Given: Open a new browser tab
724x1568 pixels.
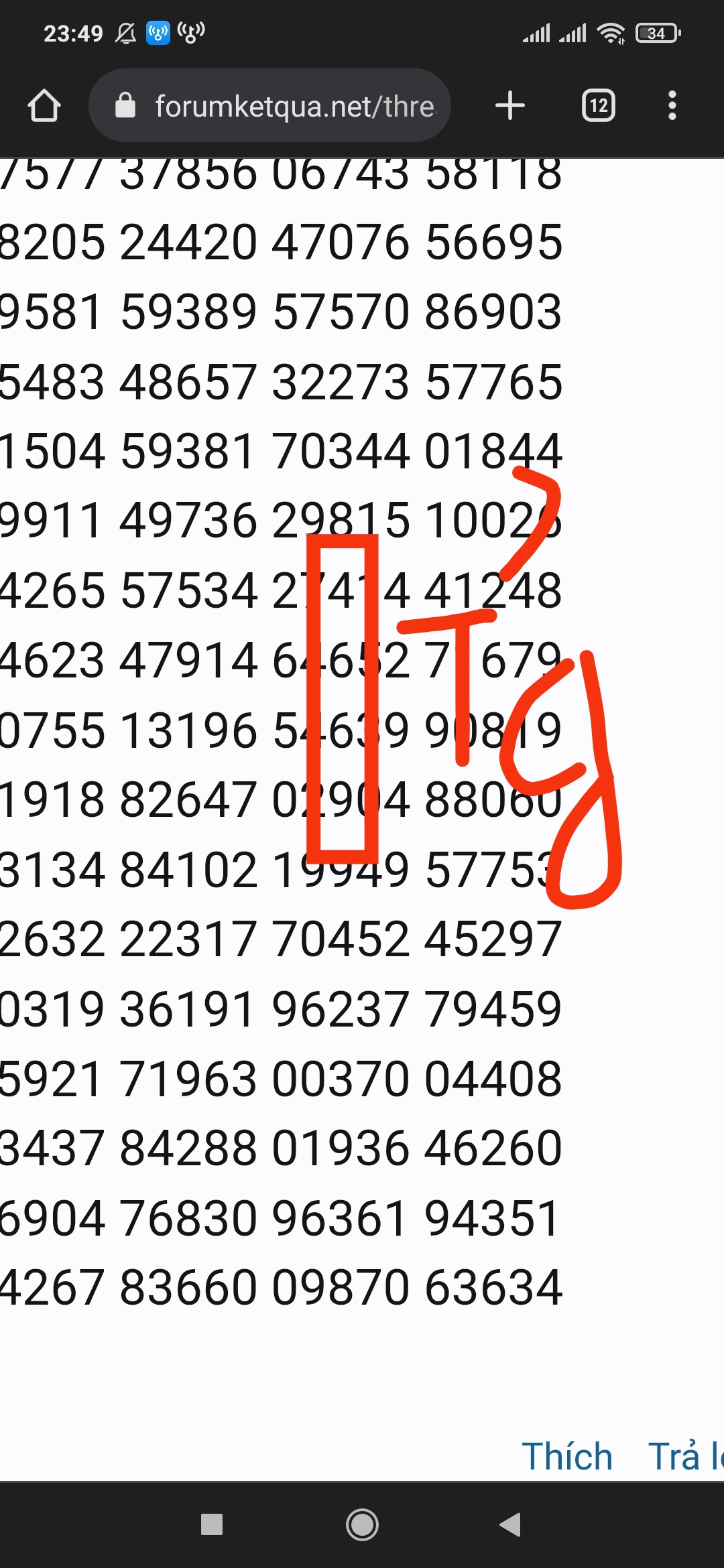Looking at the screenshot, I should [510, 106].
